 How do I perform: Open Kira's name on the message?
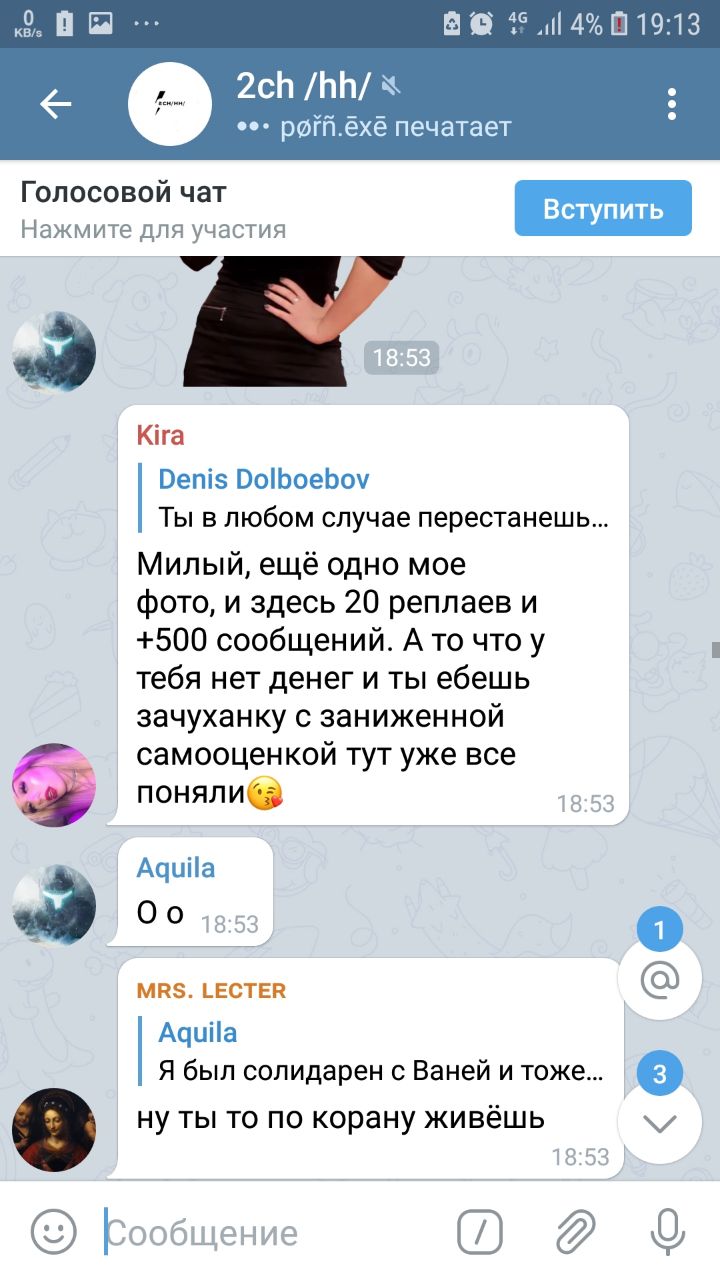coord(160,435)
